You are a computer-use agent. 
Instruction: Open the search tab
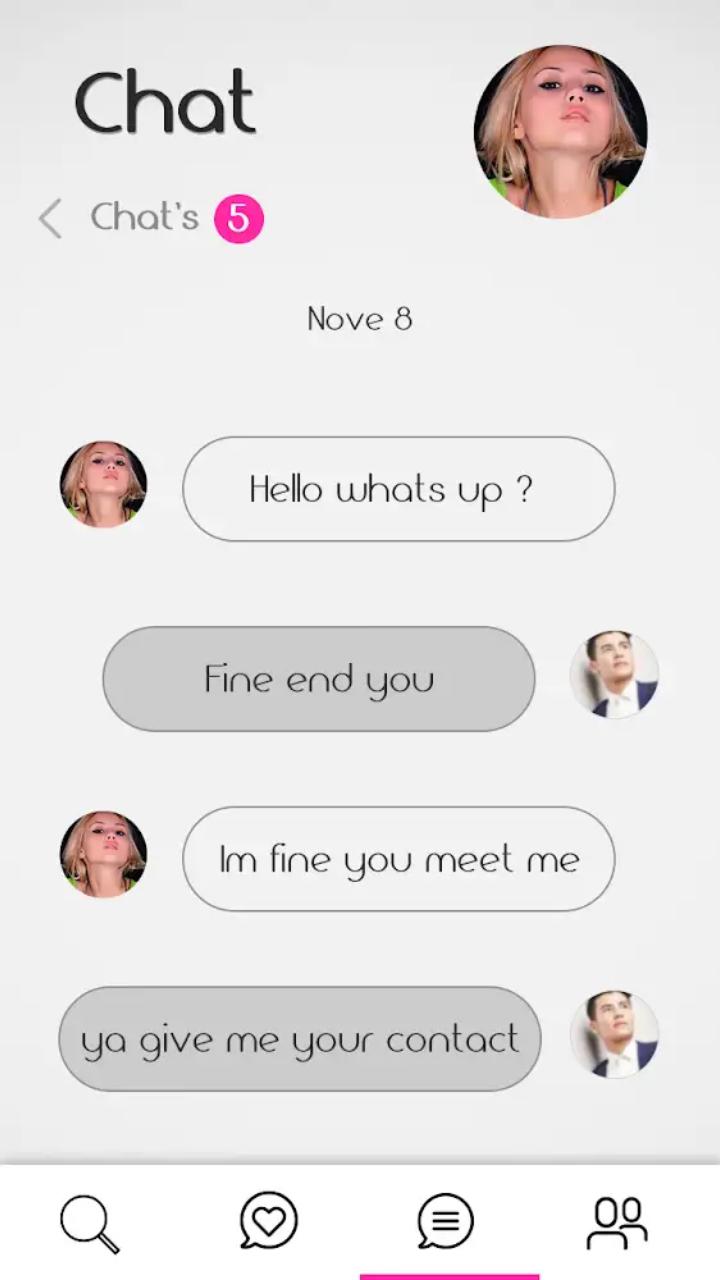tap(90, 1223)
